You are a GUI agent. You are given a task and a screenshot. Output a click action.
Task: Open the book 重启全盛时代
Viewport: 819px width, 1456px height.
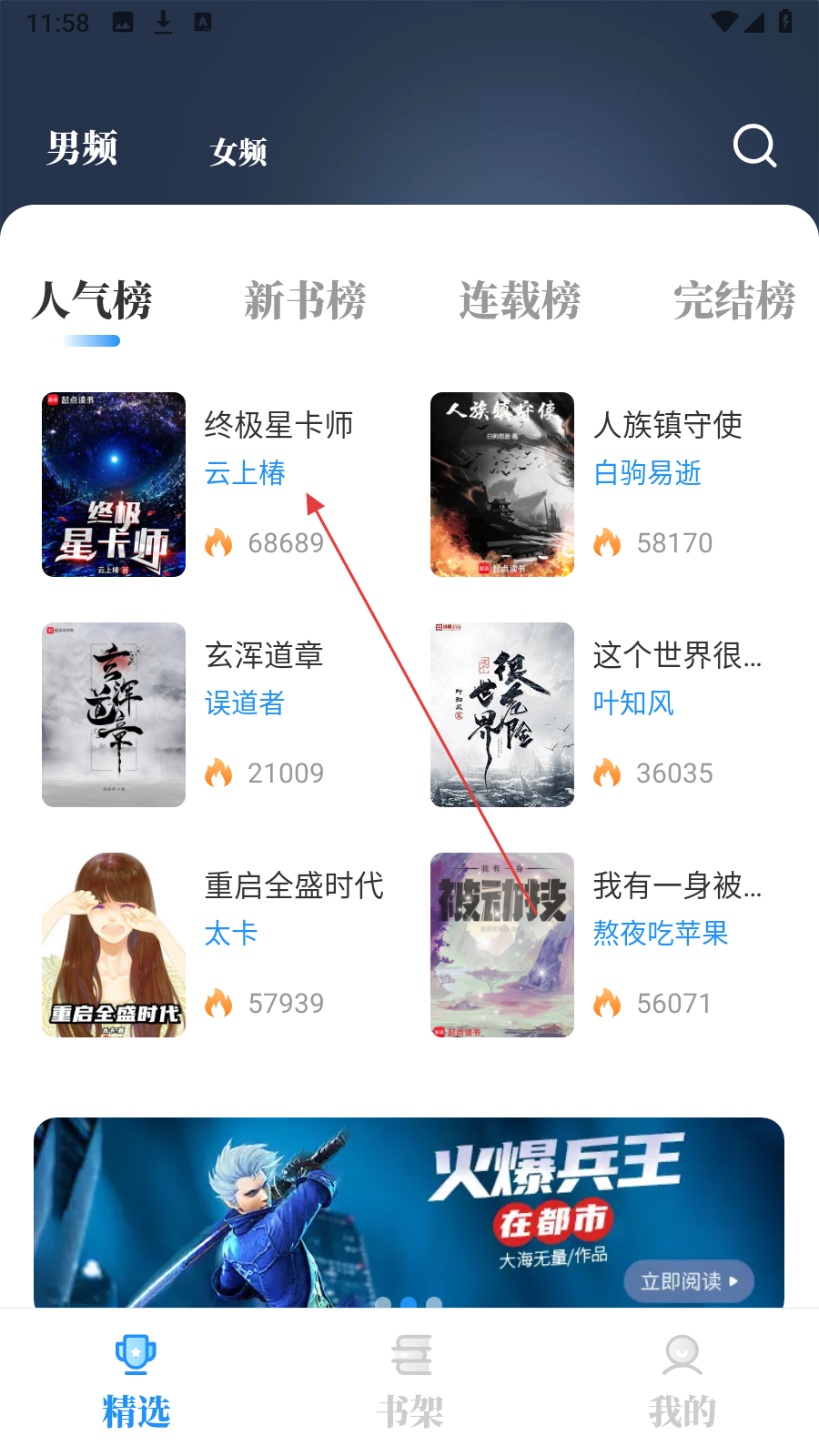(x=114, y=945)
